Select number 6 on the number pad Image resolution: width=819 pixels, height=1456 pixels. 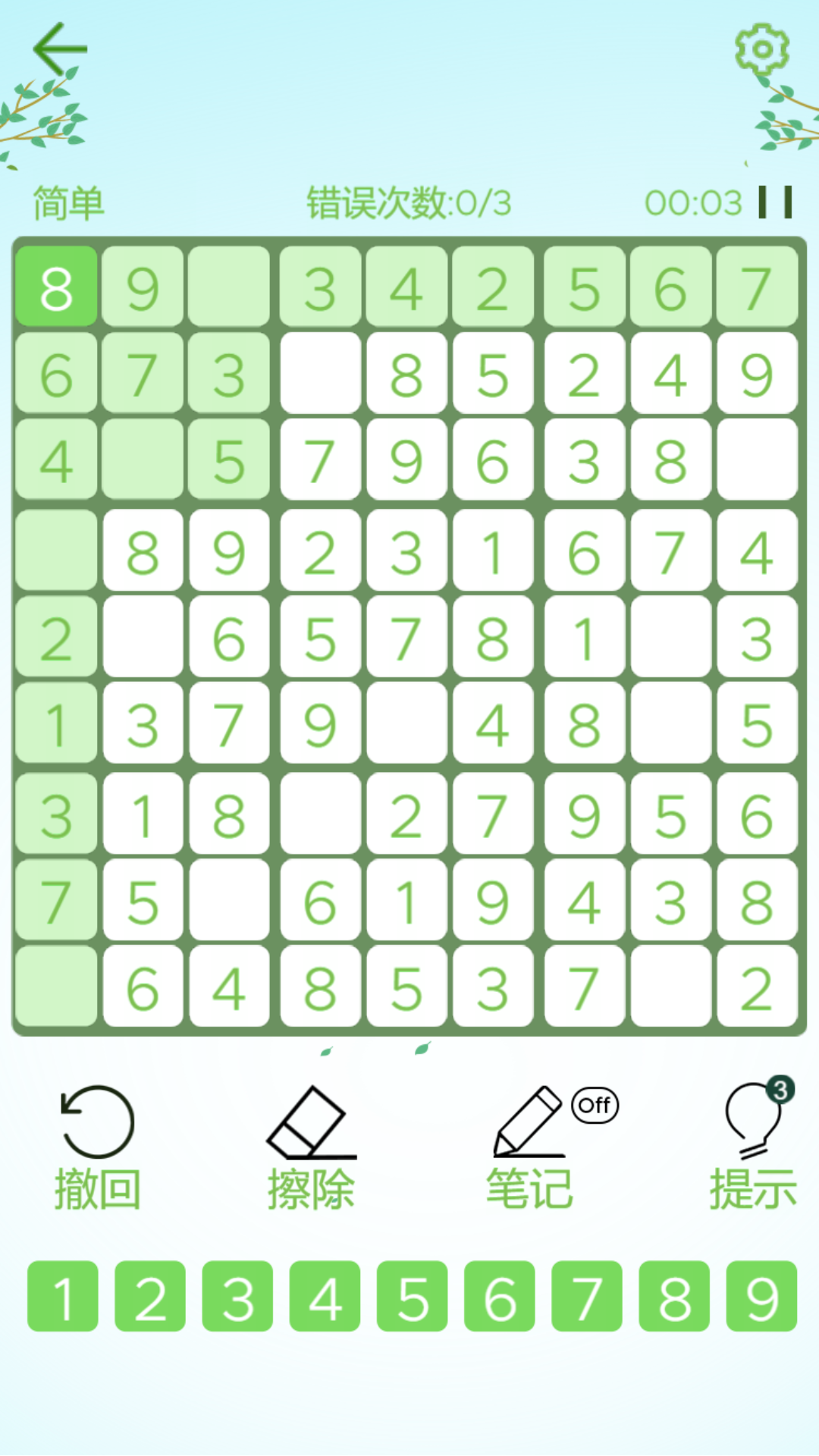coord(500,1297)
